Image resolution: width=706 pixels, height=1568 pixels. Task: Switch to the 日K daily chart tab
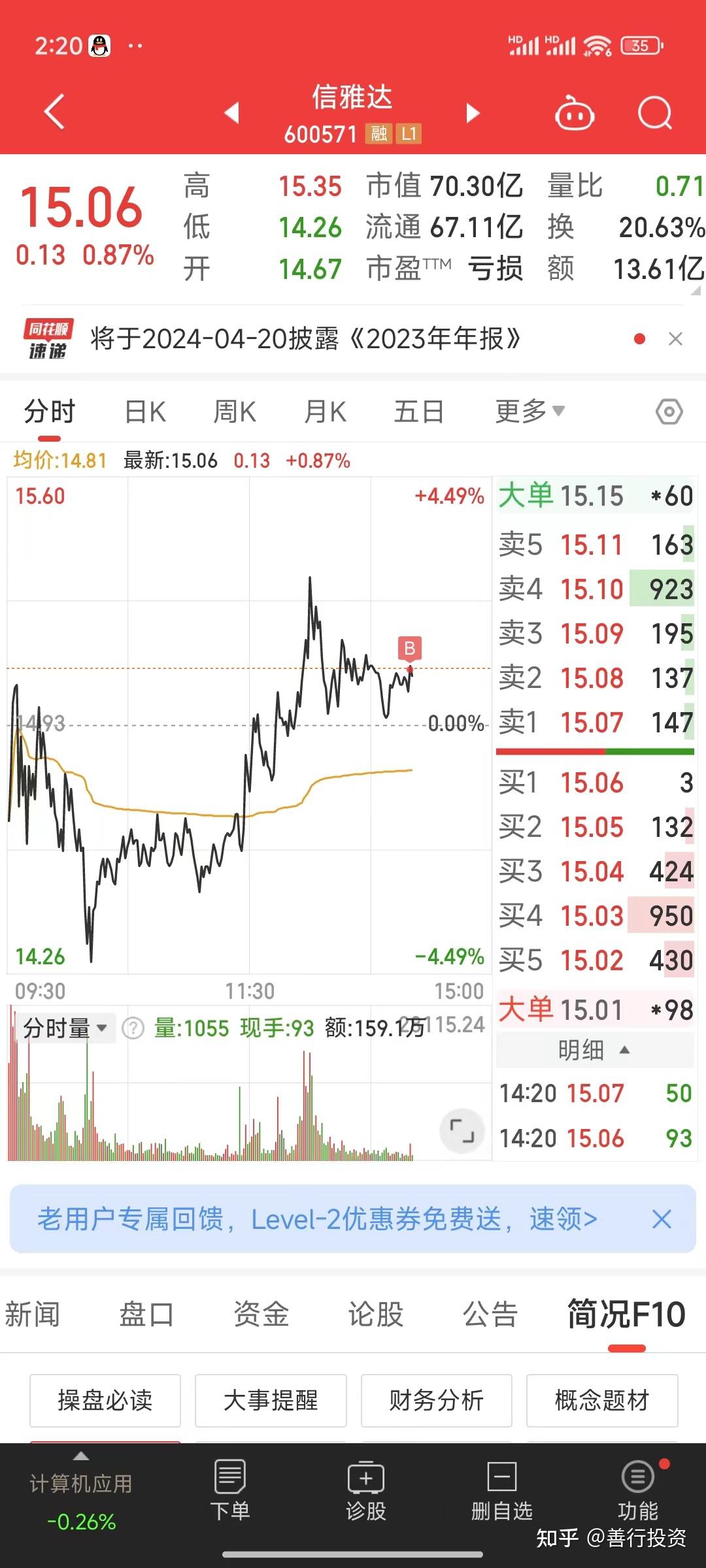144,410
